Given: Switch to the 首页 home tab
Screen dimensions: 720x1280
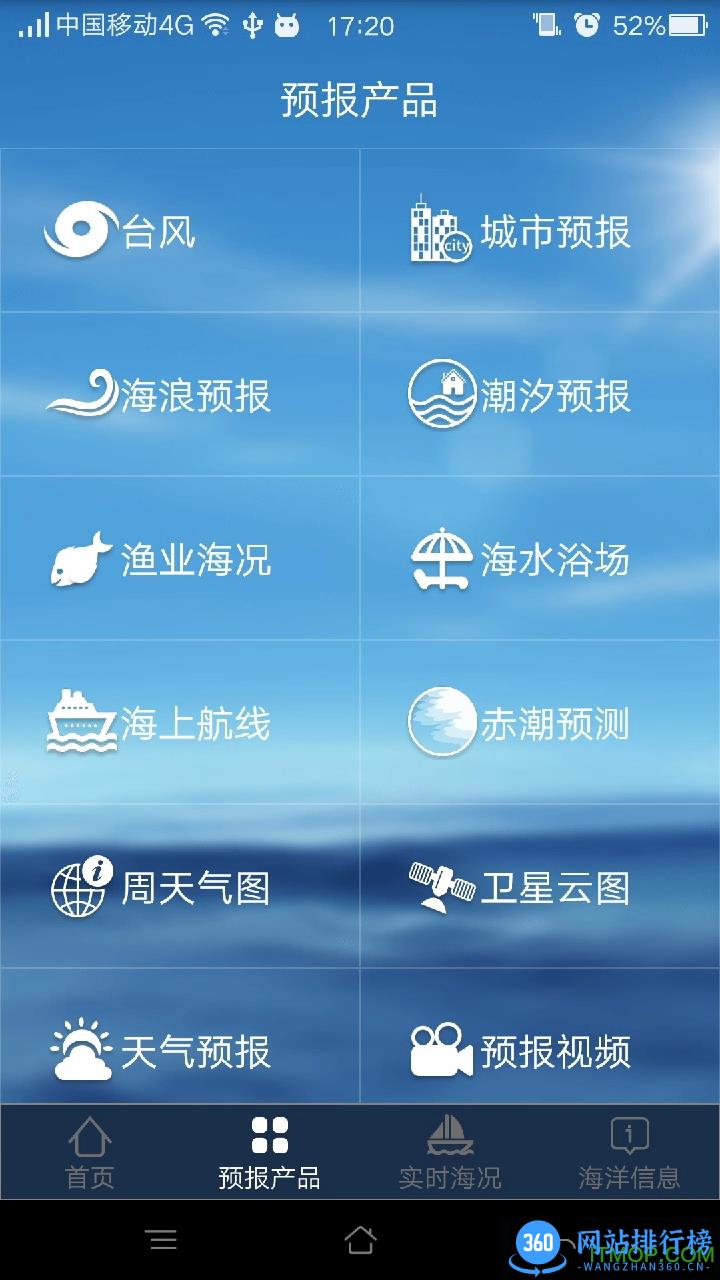Looking at the screenshot, I should click(90, 1152).
